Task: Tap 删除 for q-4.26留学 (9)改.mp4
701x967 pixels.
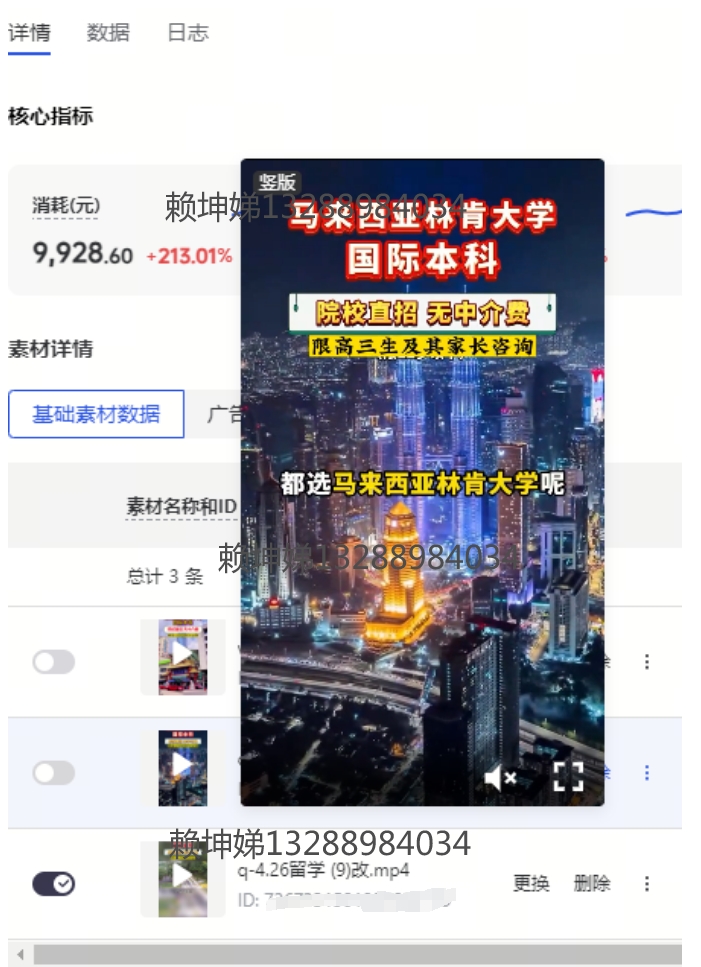Action: pyautogui.click(x=591, y=883)
